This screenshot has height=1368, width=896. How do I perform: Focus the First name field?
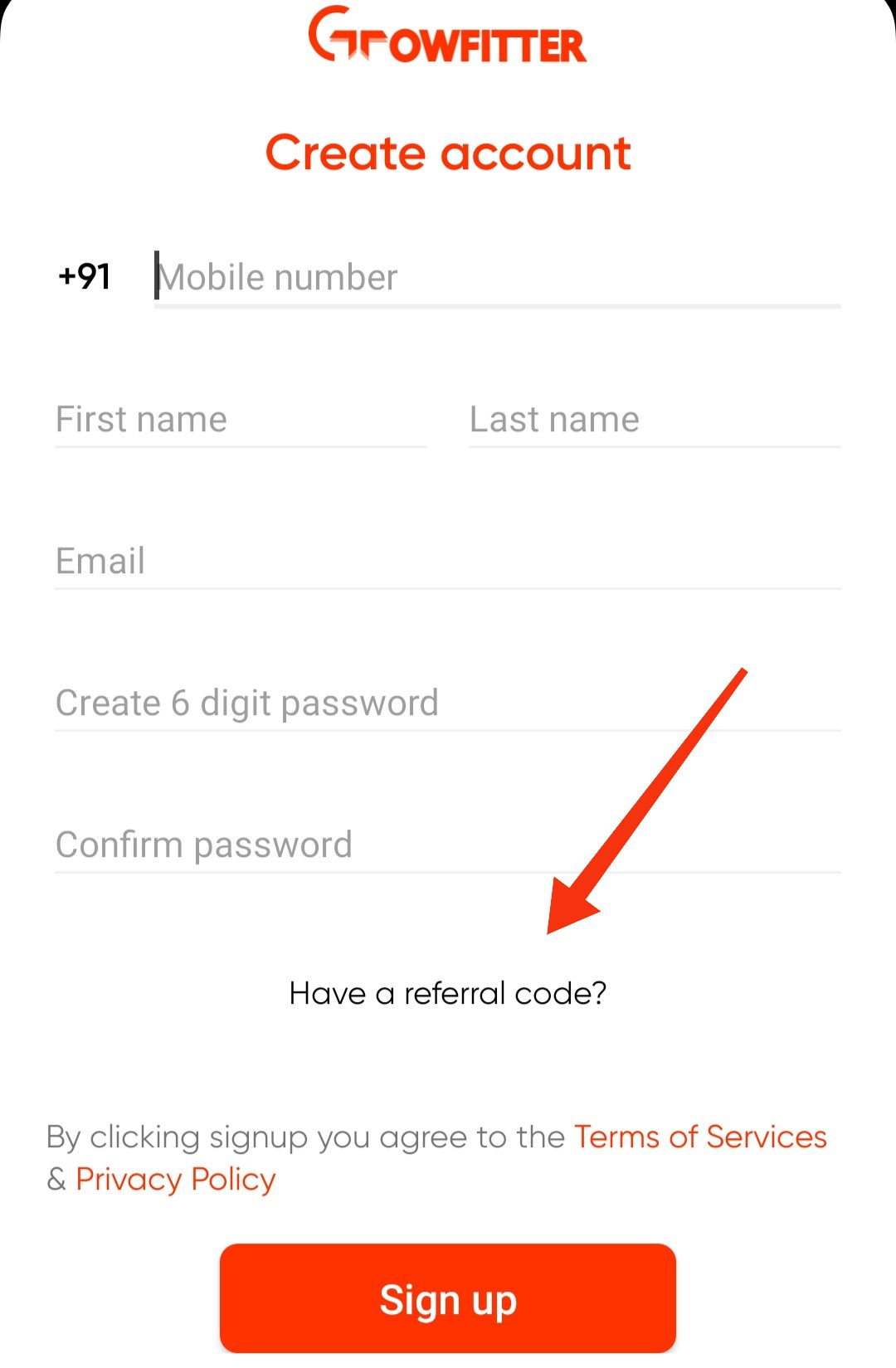[241, 420]
